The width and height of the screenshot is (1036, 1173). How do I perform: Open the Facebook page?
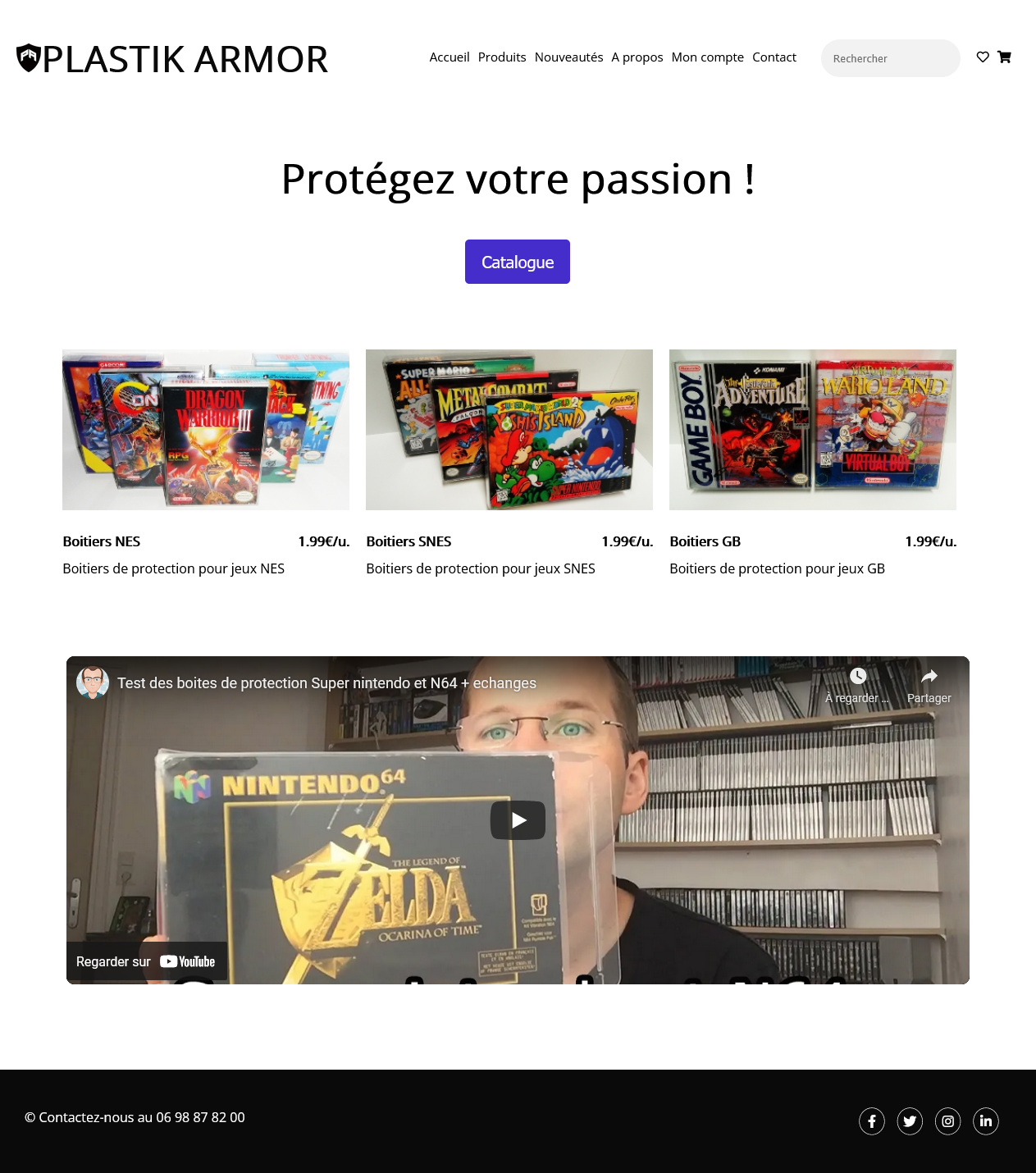[x=872, y=1121]
